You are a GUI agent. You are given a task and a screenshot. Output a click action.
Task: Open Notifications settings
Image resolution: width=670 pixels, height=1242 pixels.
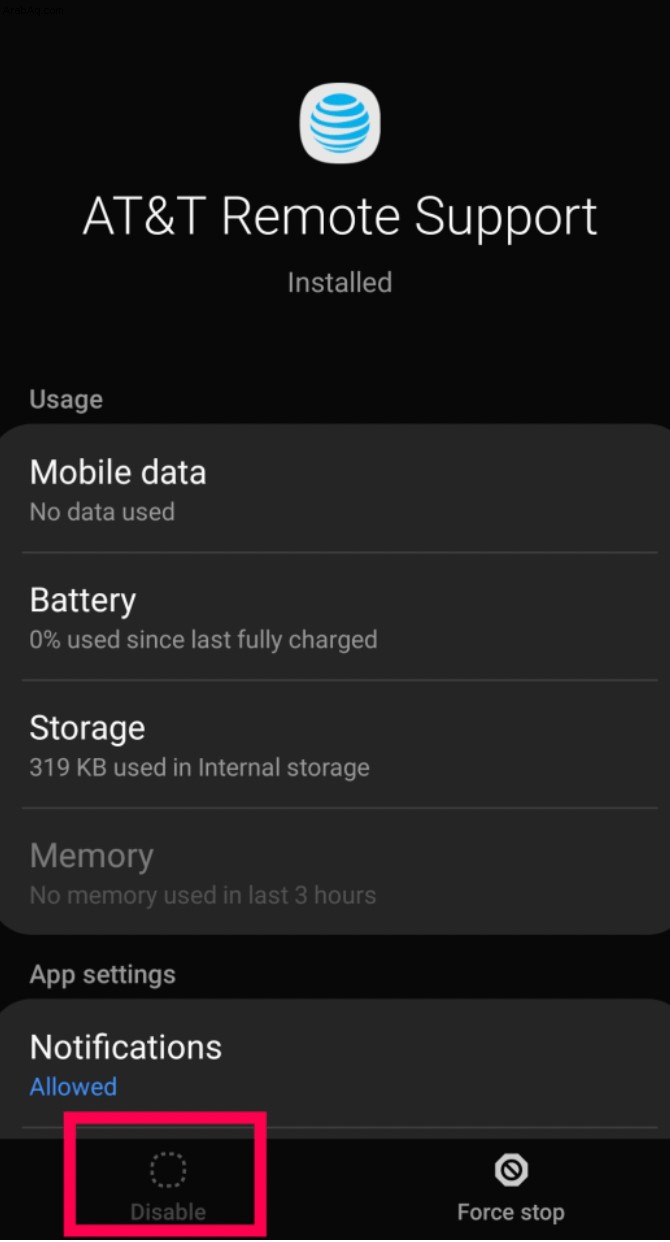pos(335,1065)
